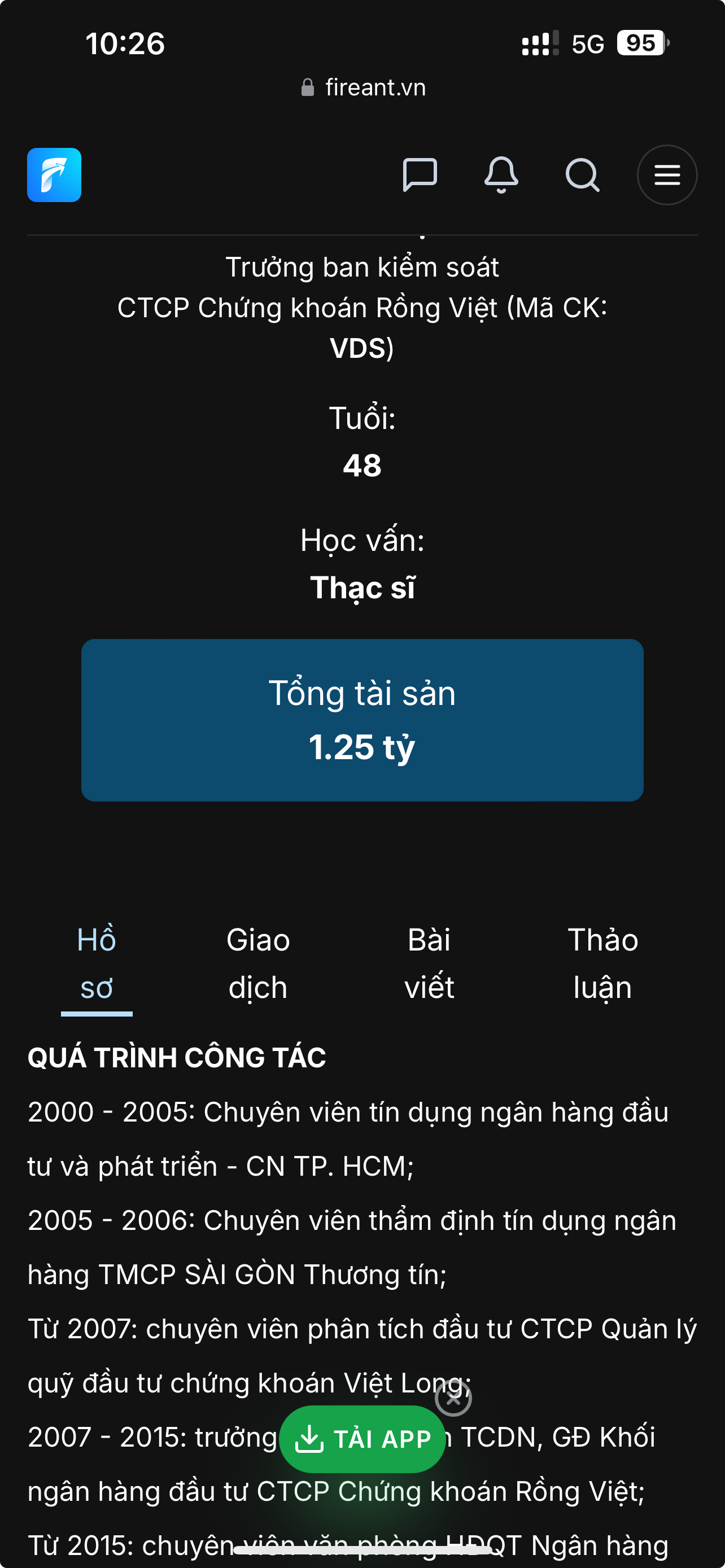
Task: Dismiss the TẢI APP banner
Action: coord(453,1398)
